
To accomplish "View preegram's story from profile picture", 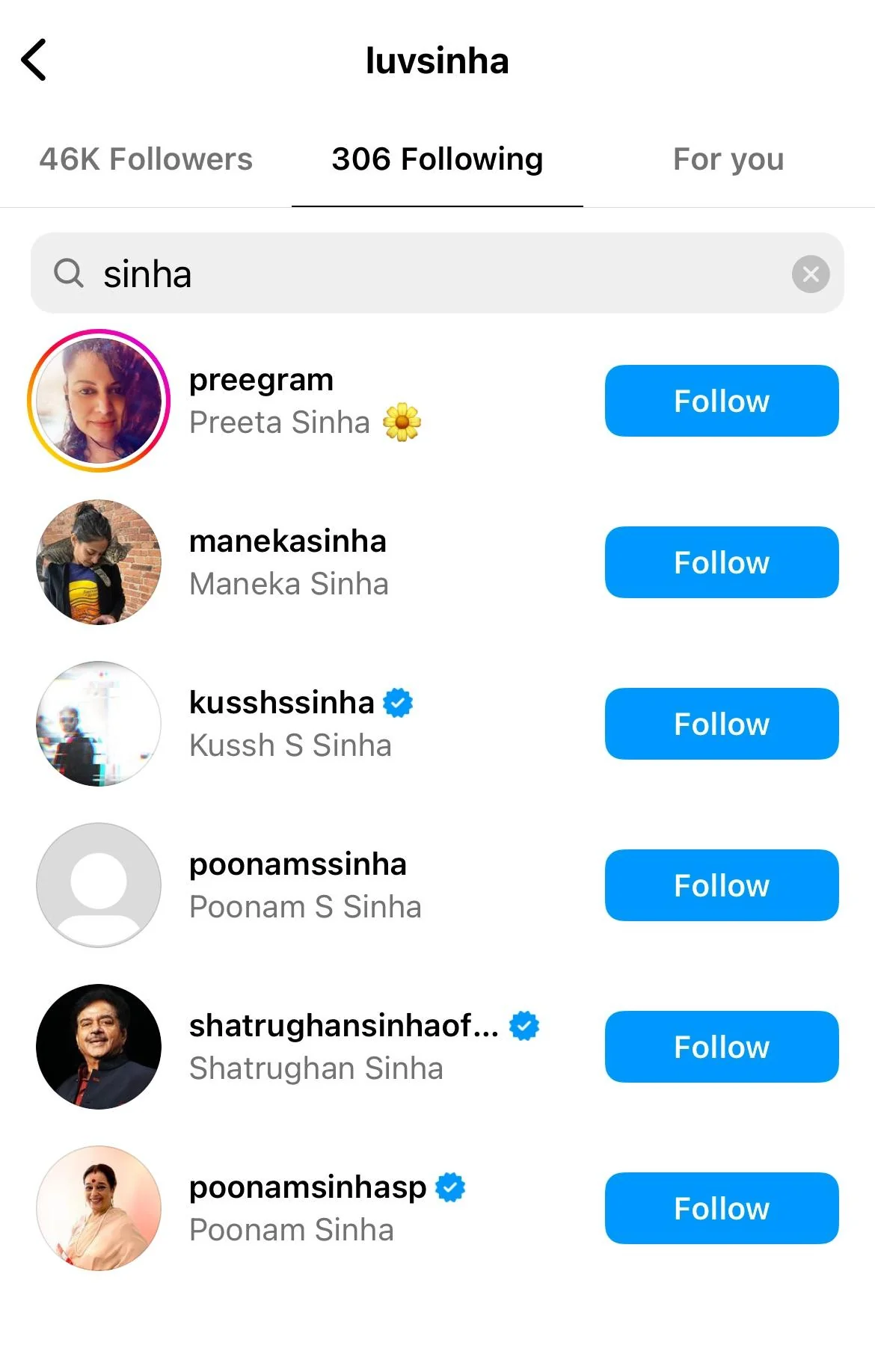I will coord(99,401).
